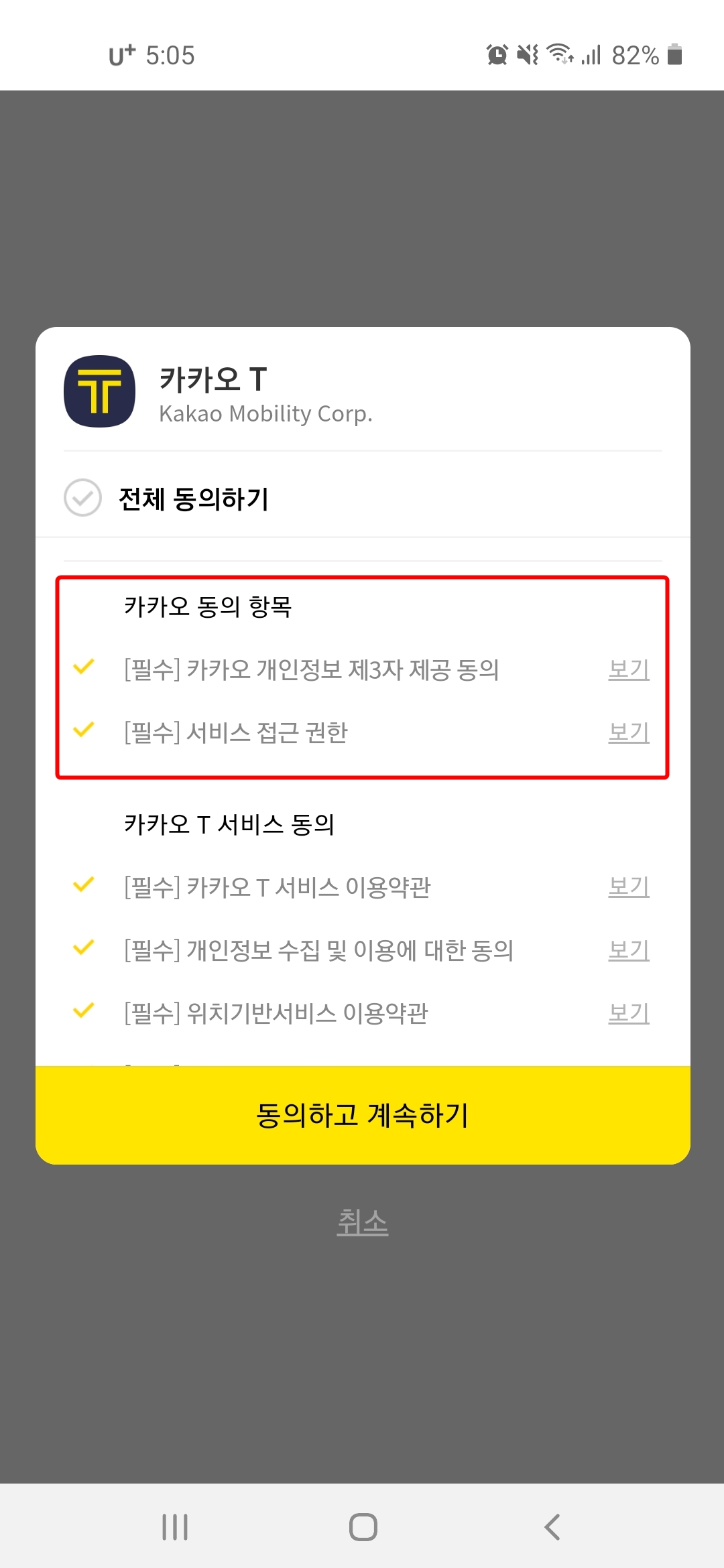Screen dimensions: 724x1568
Task: Open 보기 for 카카오 개인정보 제3자 제공 동의
Action: coord(628,669)
